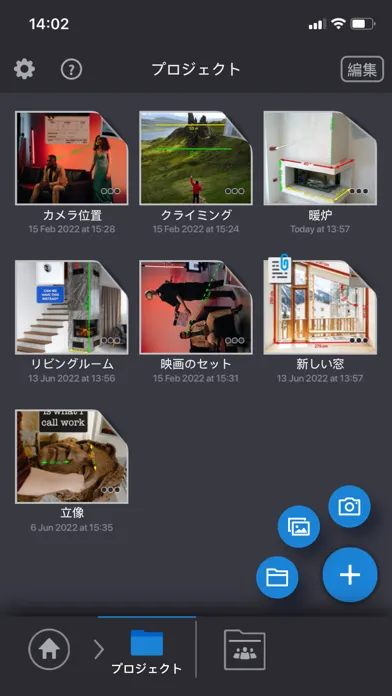Open the settings gear
Viewport: 392px width, 696px height.
click(x=24, y=69)
